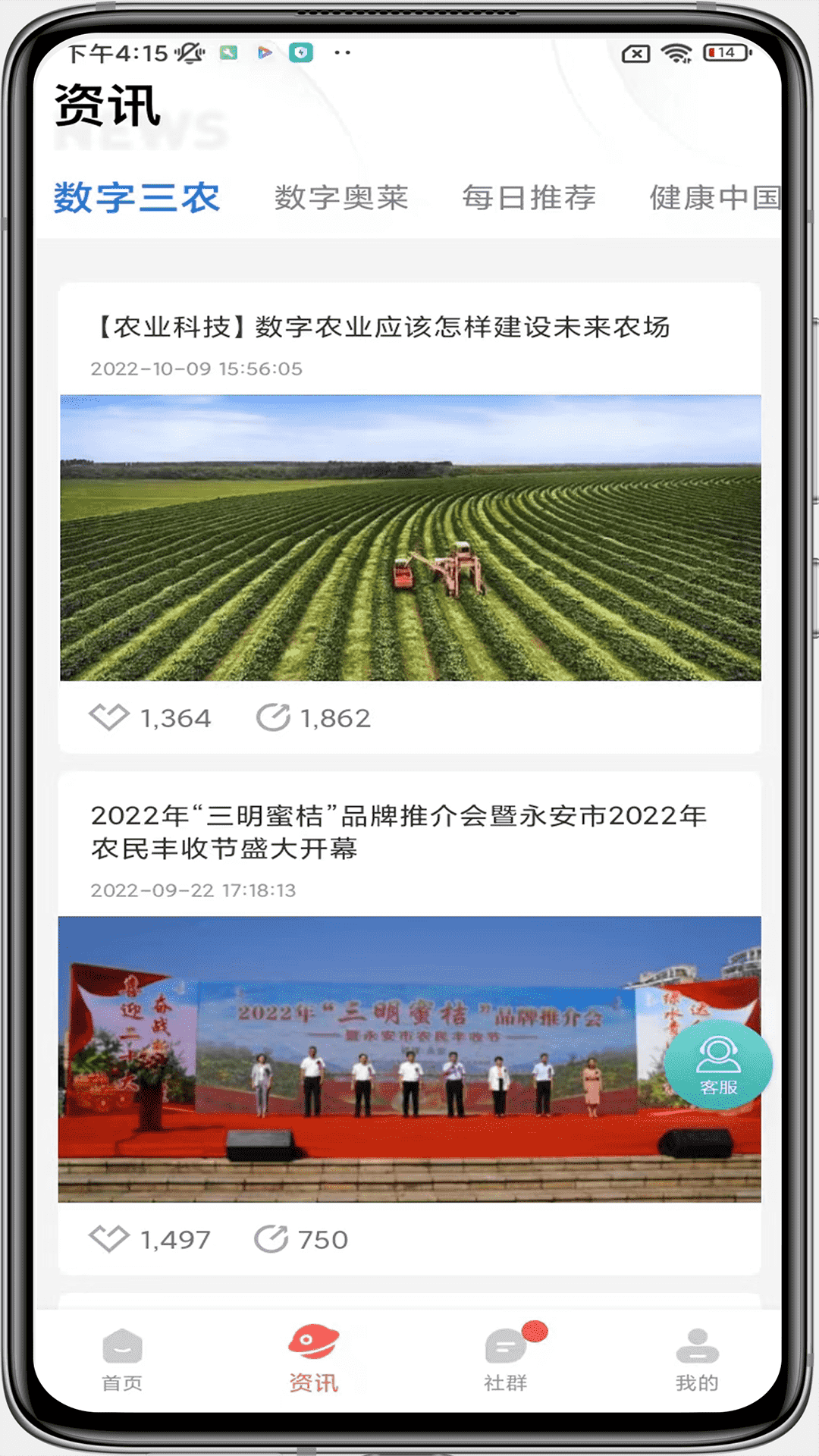The image size is (819, 1456).
Task: Like the digital agriculture article via heart icon
Action: point(111,717)
